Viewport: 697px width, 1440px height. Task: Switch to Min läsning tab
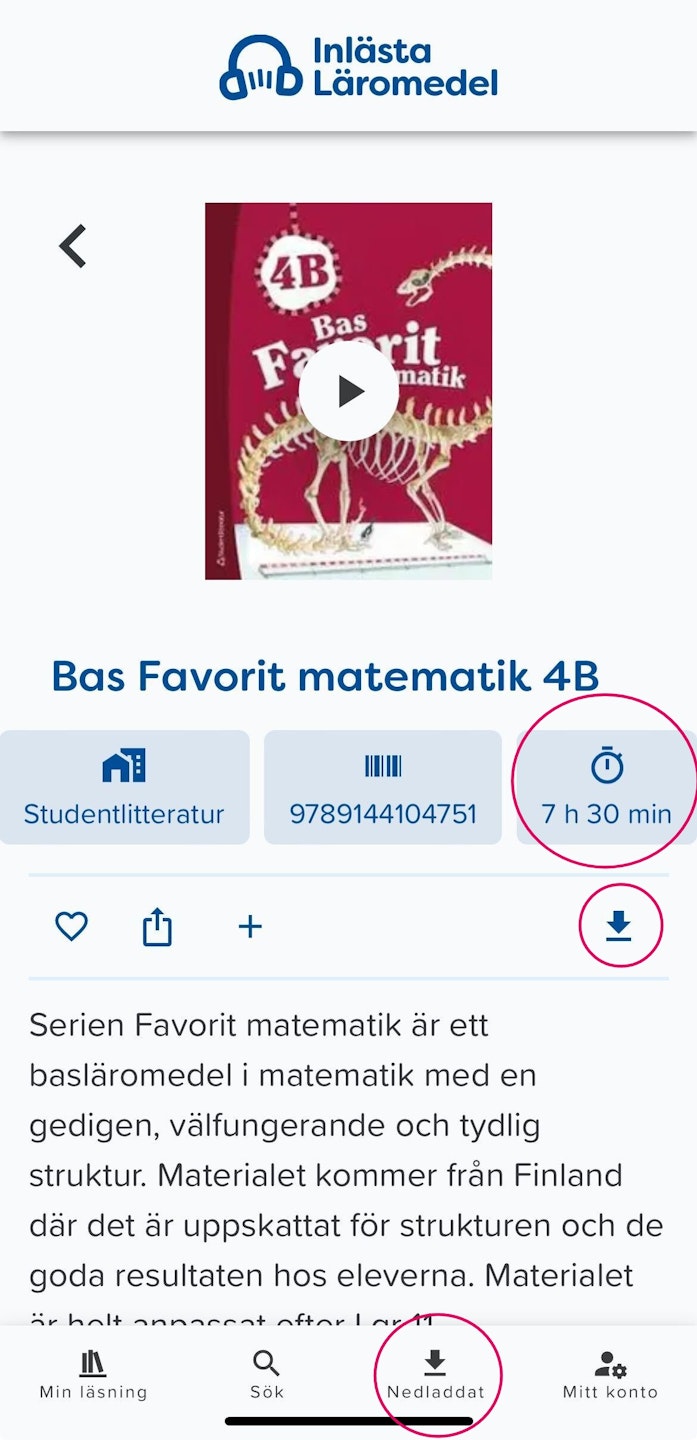tap(93, 1375)
